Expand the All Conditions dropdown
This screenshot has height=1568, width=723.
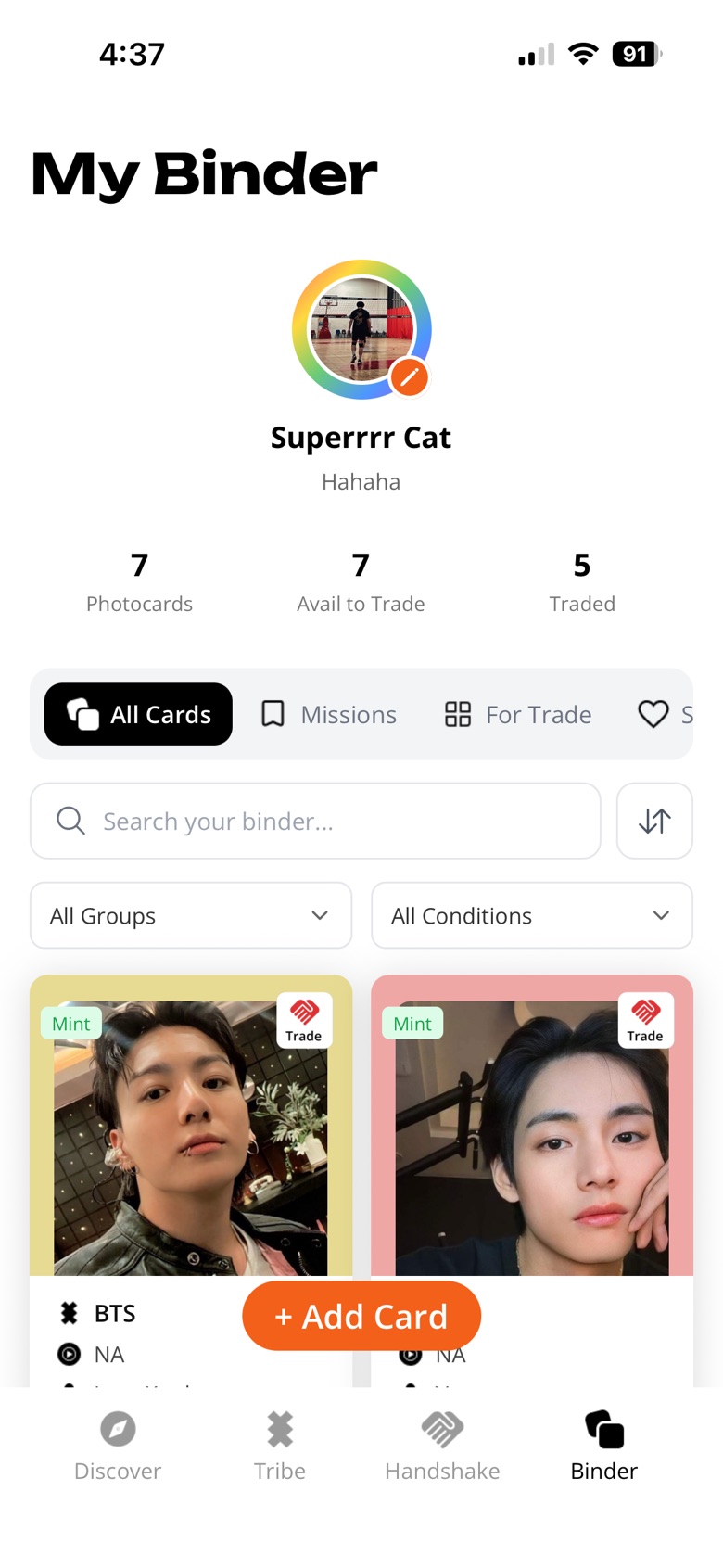point(532,915)
